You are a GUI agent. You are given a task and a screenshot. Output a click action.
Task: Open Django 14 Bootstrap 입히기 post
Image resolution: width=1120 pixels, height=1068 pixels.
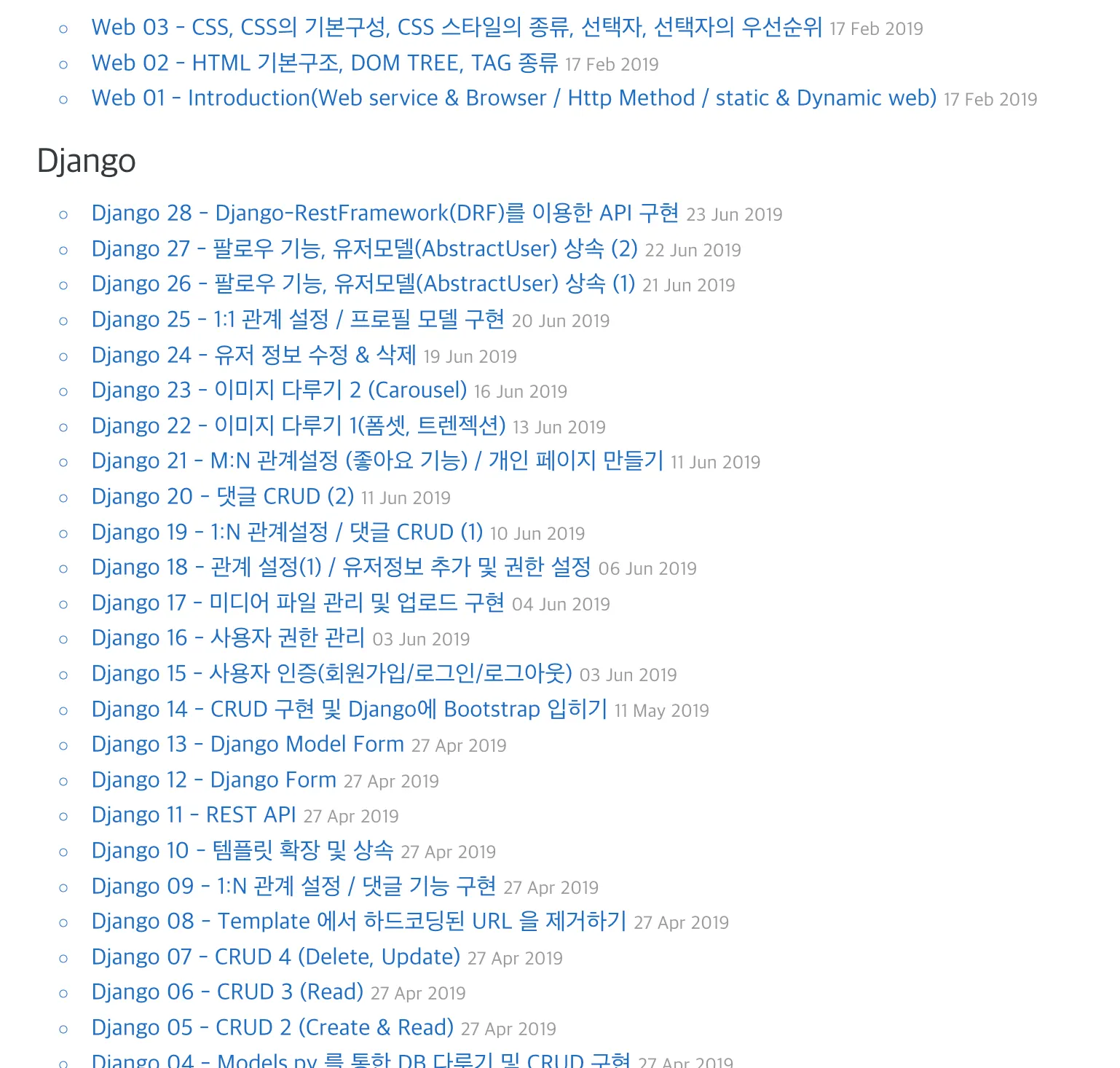tap(349, 710)
